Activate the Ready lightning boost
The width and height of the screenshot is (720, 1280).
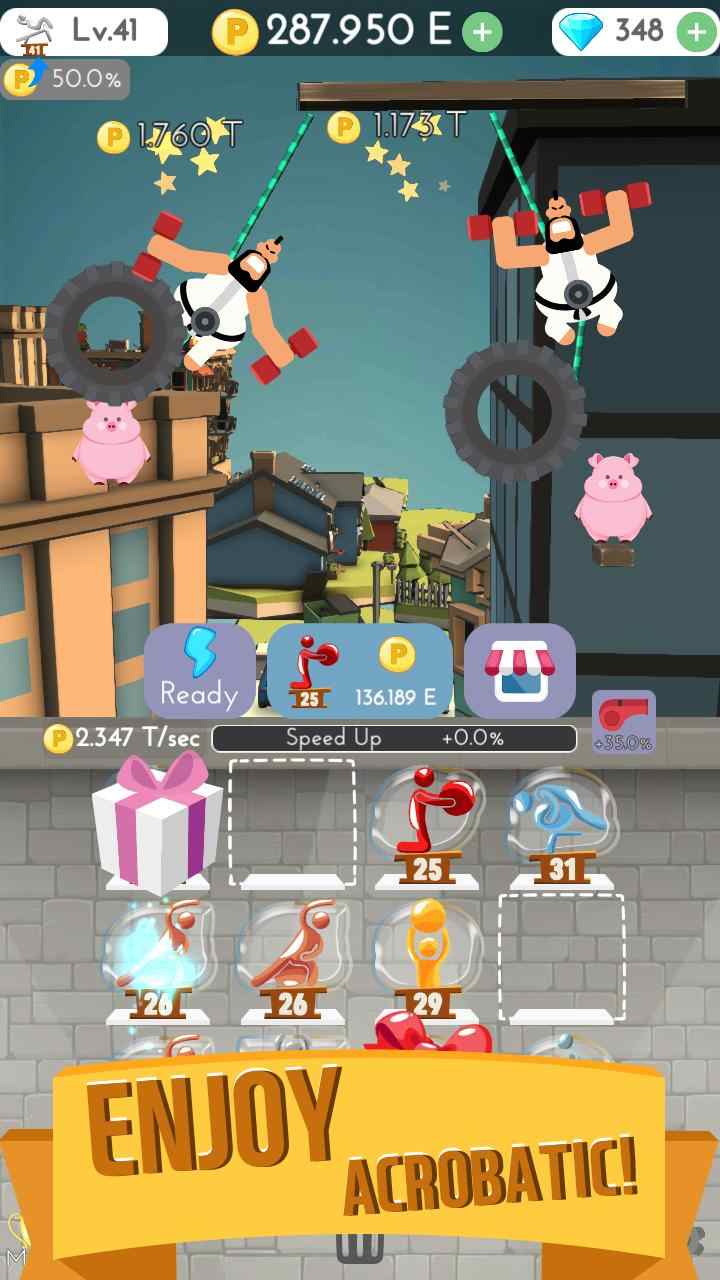click(x=200, y=671)
